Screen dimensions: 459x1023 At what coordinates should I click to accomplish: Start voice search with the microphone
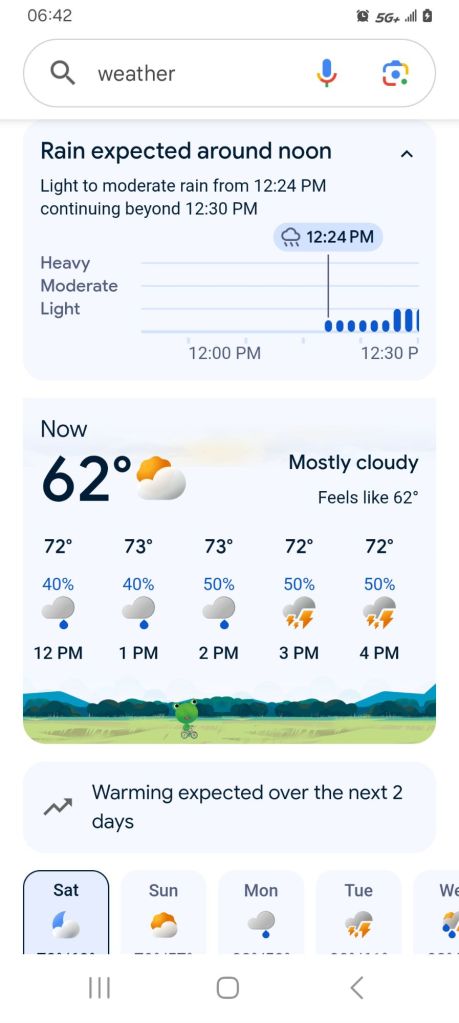[x=327, y=73]
